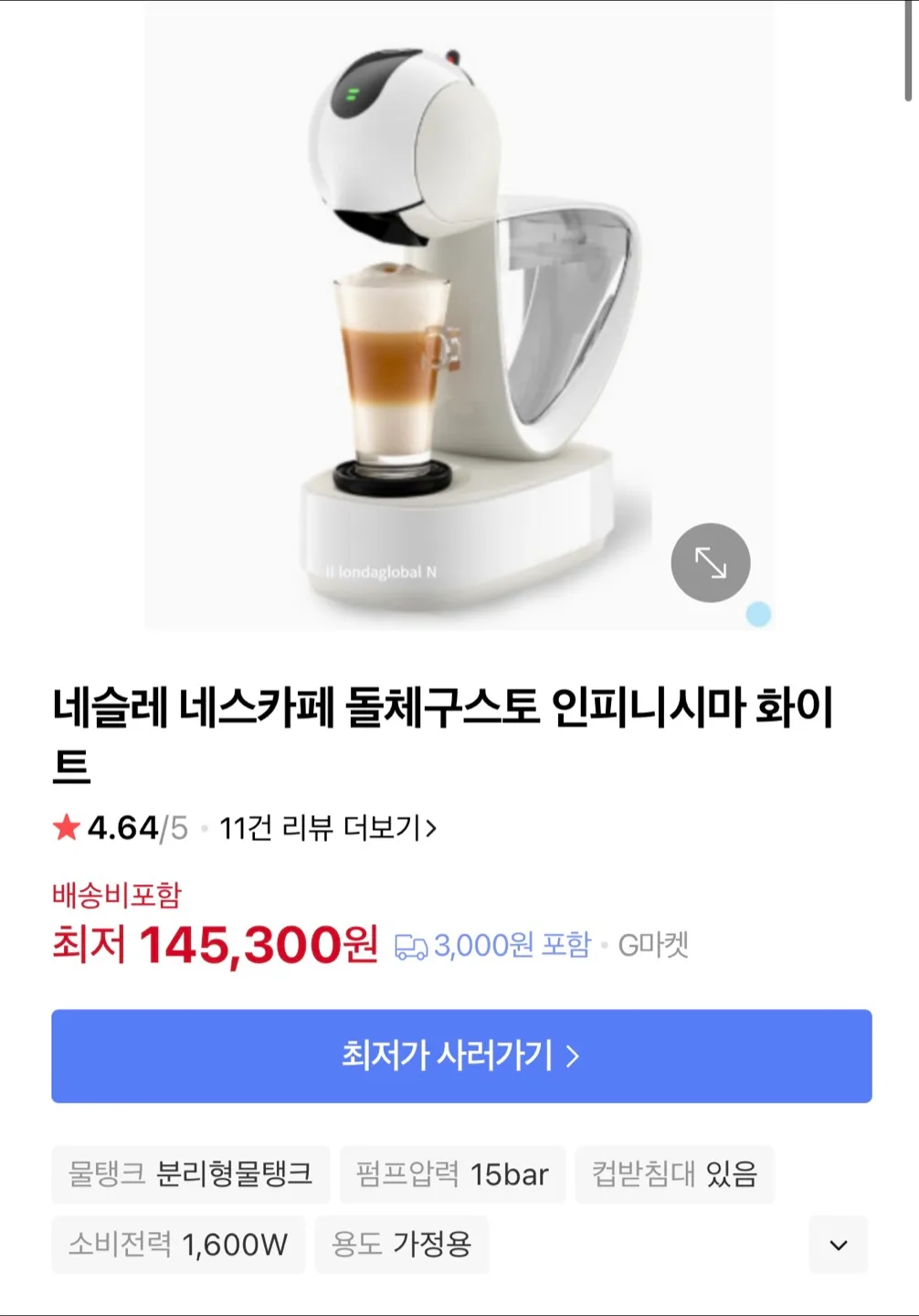Click the 컵받침대 있음 spec chip

coord(674,1174)
